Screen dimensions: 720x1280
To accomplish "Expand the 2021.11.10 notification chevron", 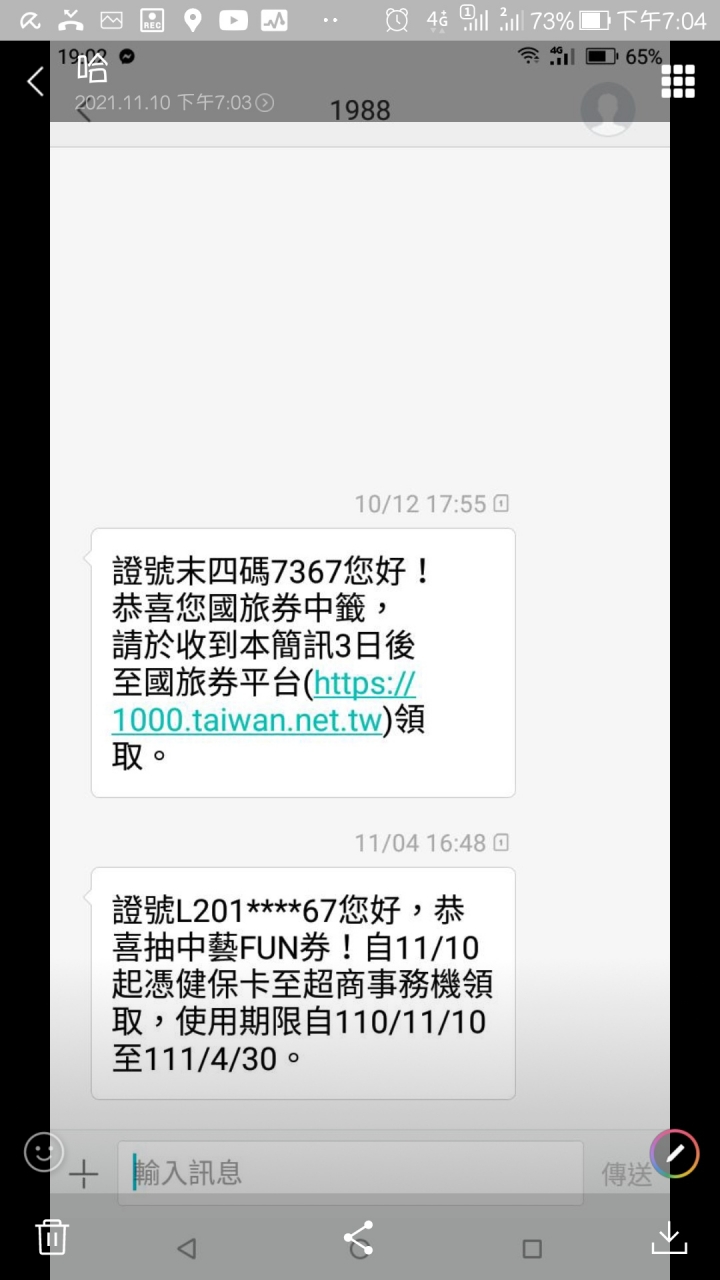I will (263, 103).
